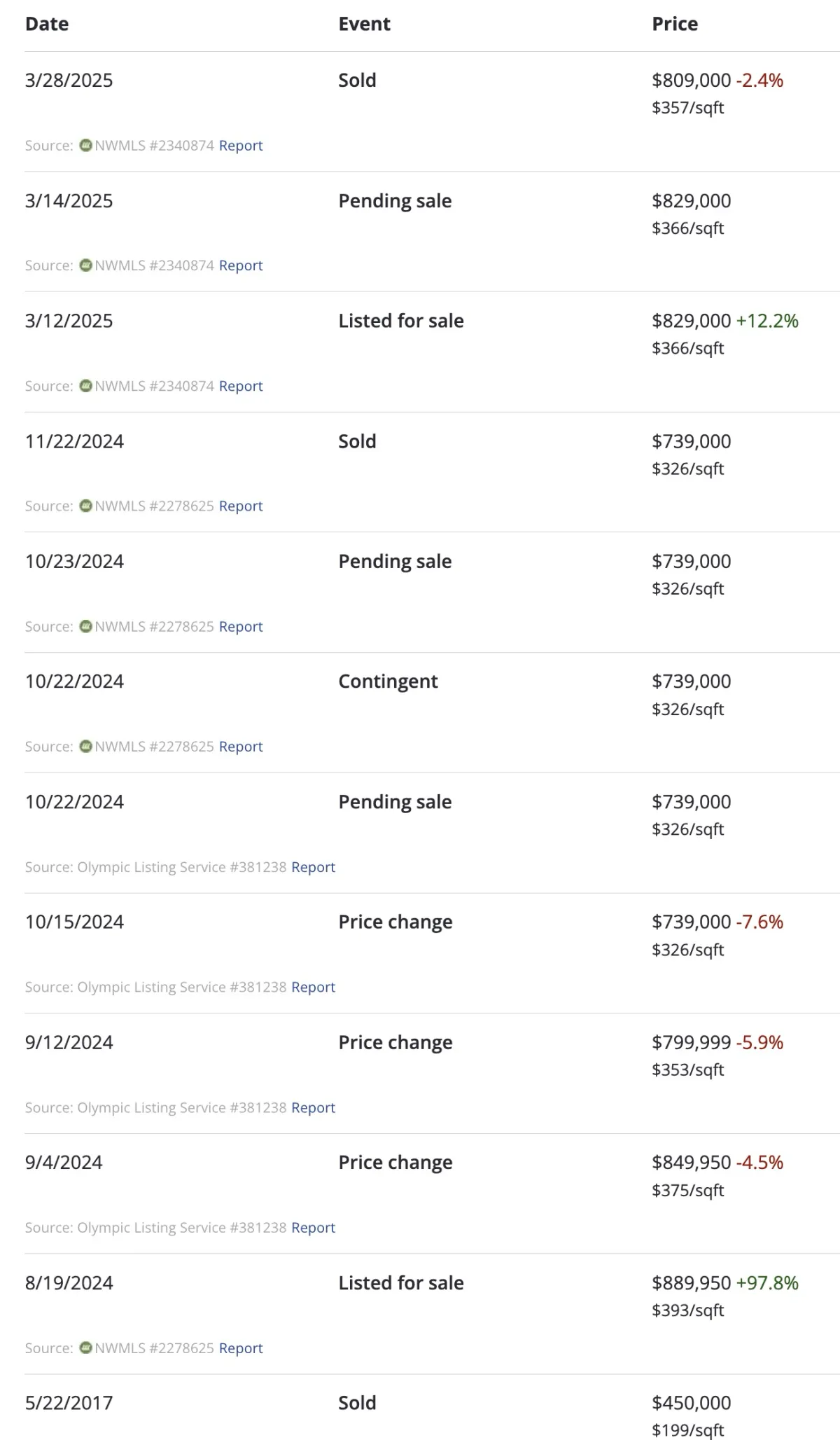Screen dimensions: 840x1440
Task: Open Report for 9/4/2024 Price change
Action: pos(313,1227)
